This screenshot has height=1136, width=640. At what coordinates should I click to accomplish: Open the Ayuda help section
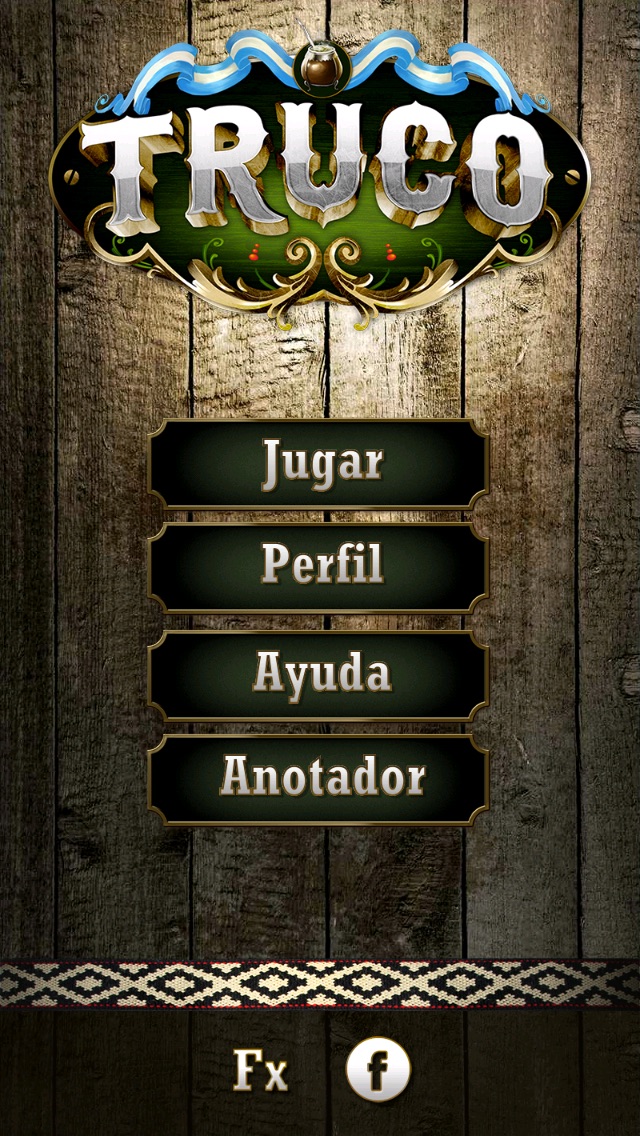click(x=320, y=673)
